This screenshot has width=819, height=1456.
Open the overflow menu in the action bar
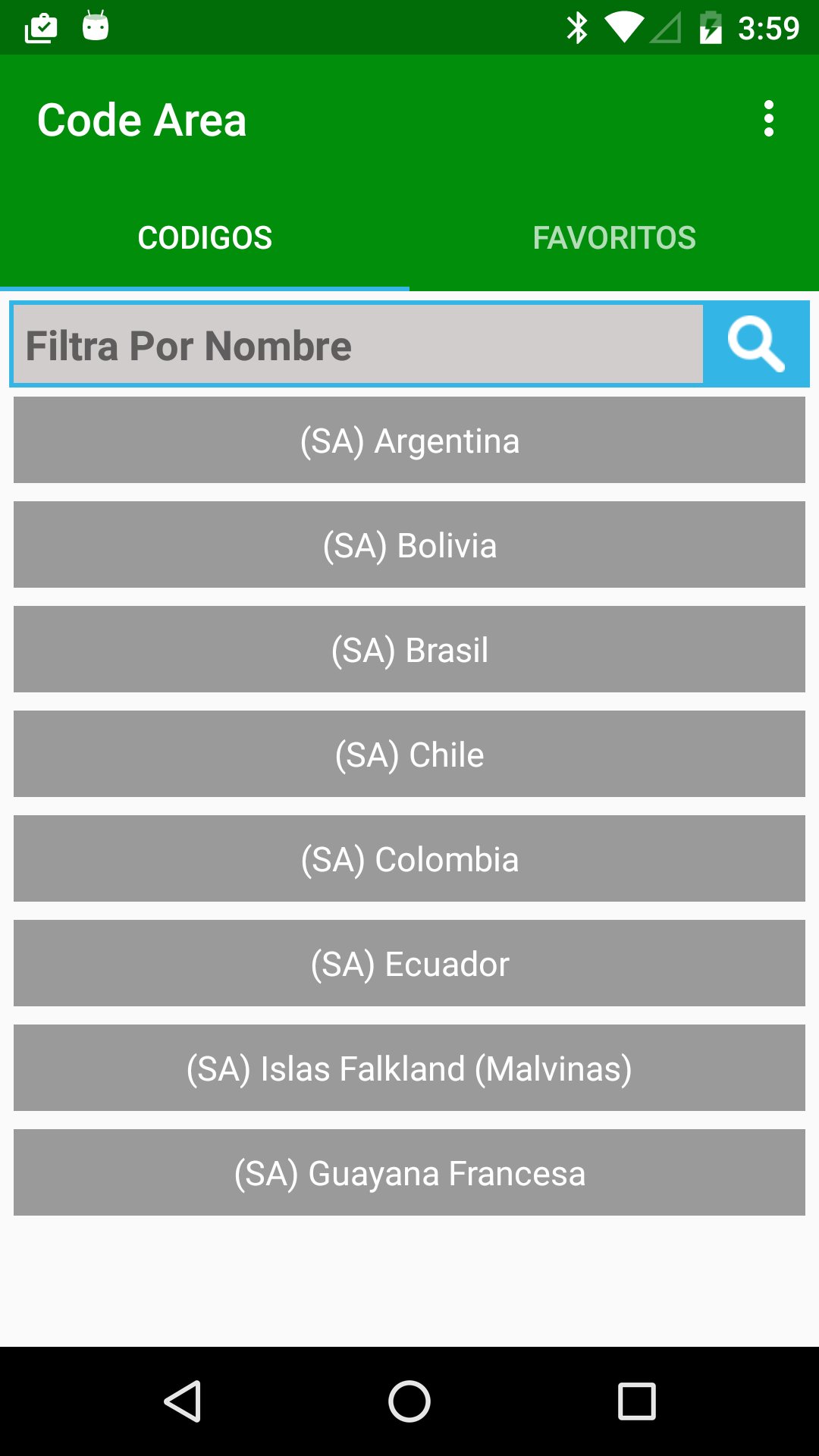pos(770,118)
